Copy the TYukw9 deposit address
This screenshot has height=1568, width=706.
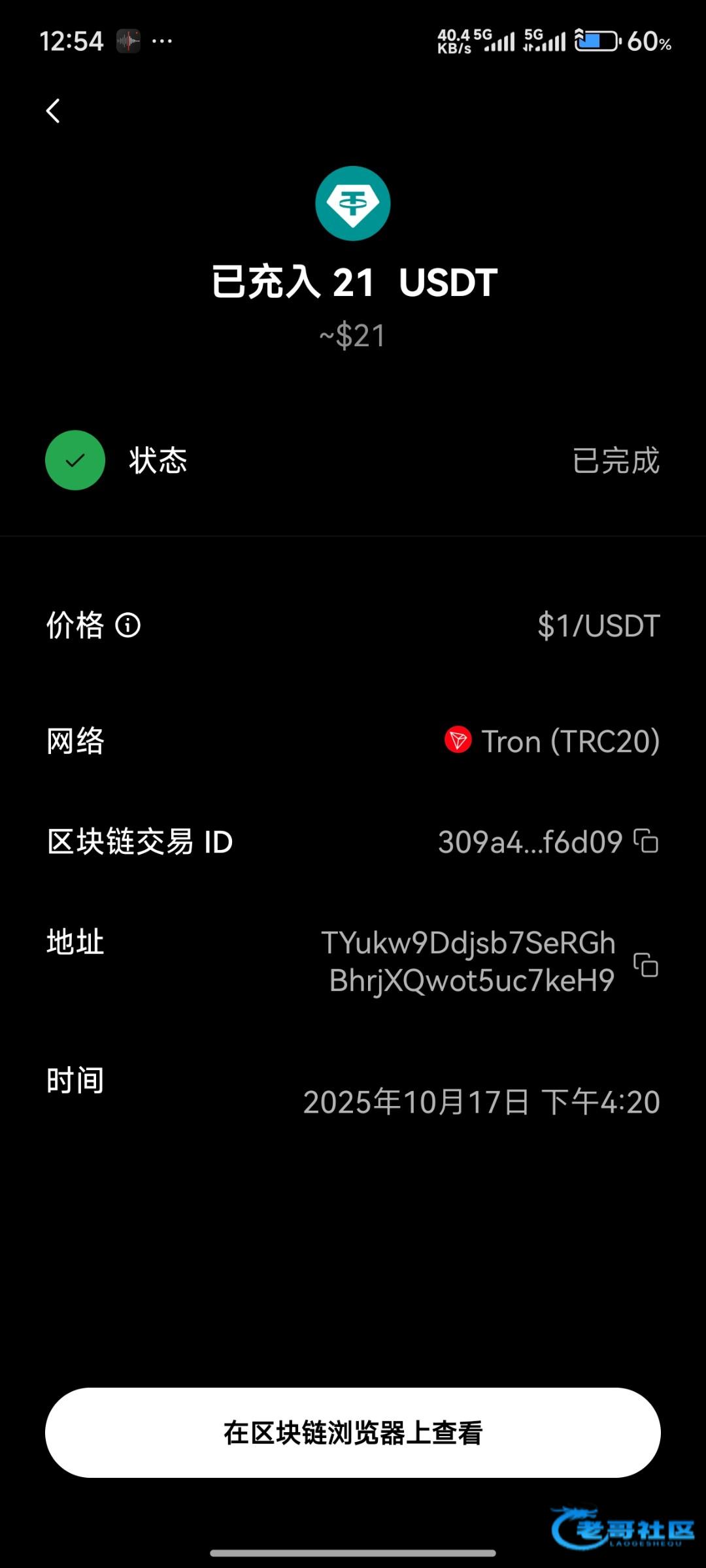[646, 964]
